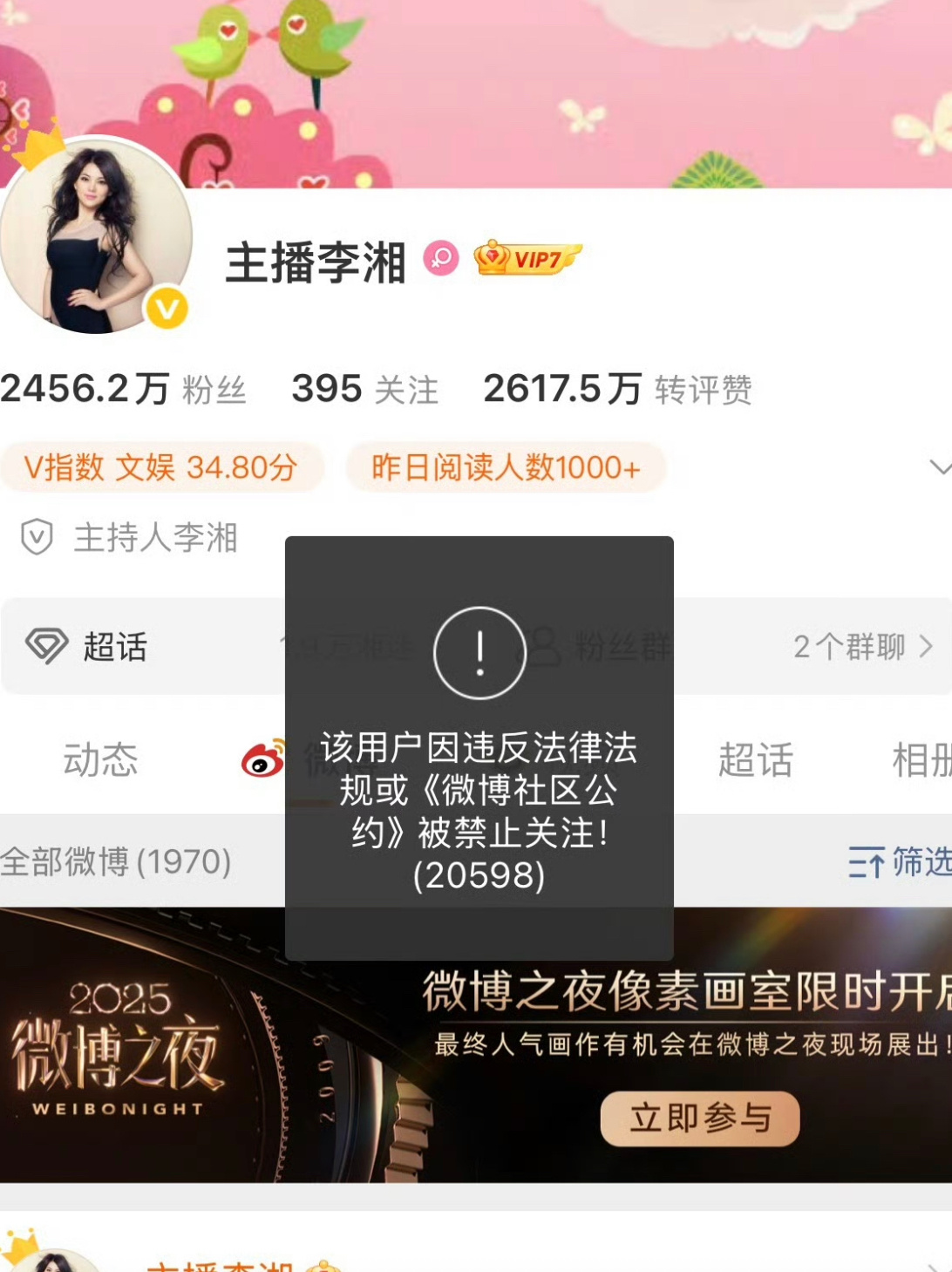Viewport: 952px width, 1272px height.
Task: Open the 395 关注 following list
Action: click(x=365, y=389)
